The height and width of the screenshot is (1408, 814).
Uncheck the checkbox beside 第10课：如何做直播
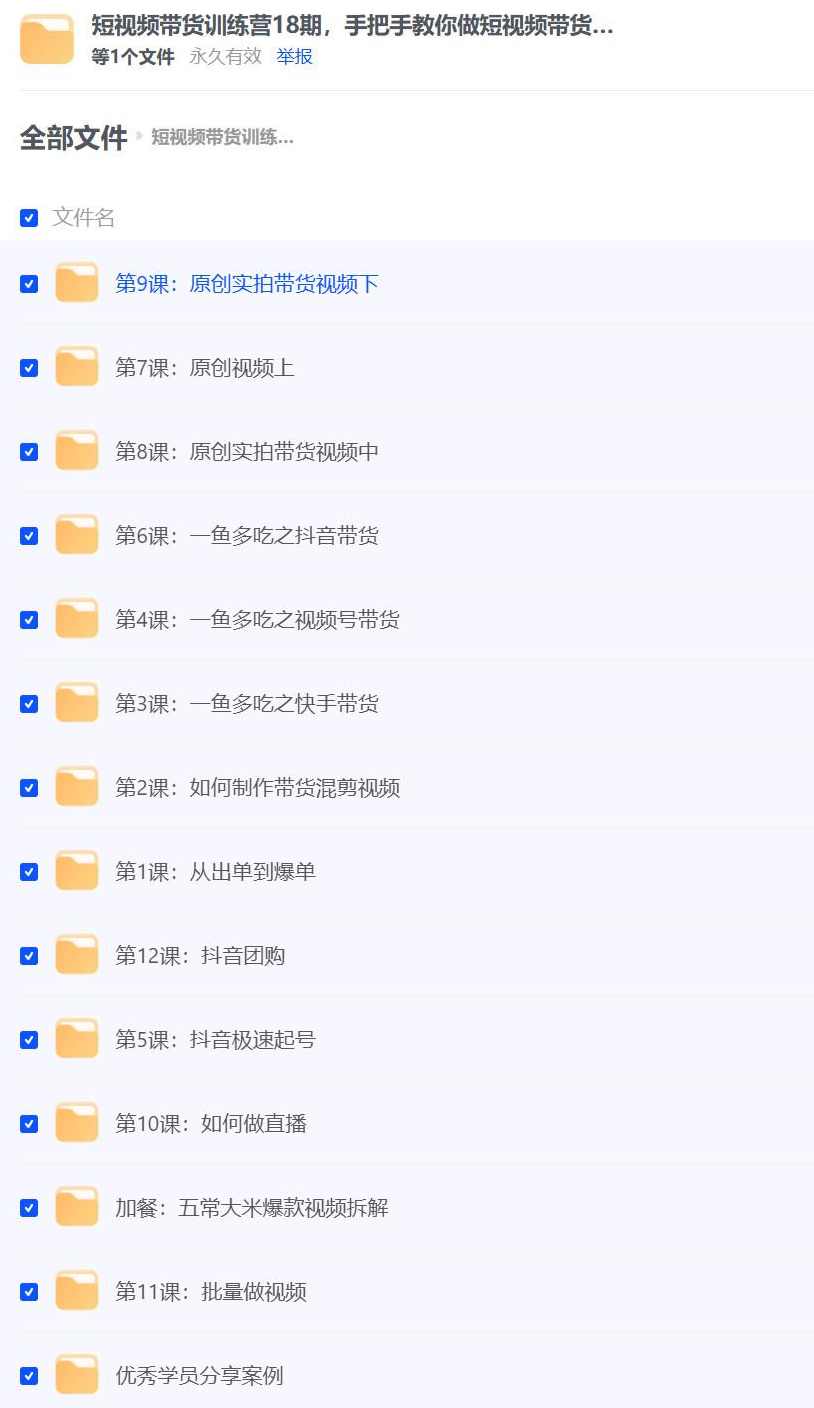click(29, 1123)
